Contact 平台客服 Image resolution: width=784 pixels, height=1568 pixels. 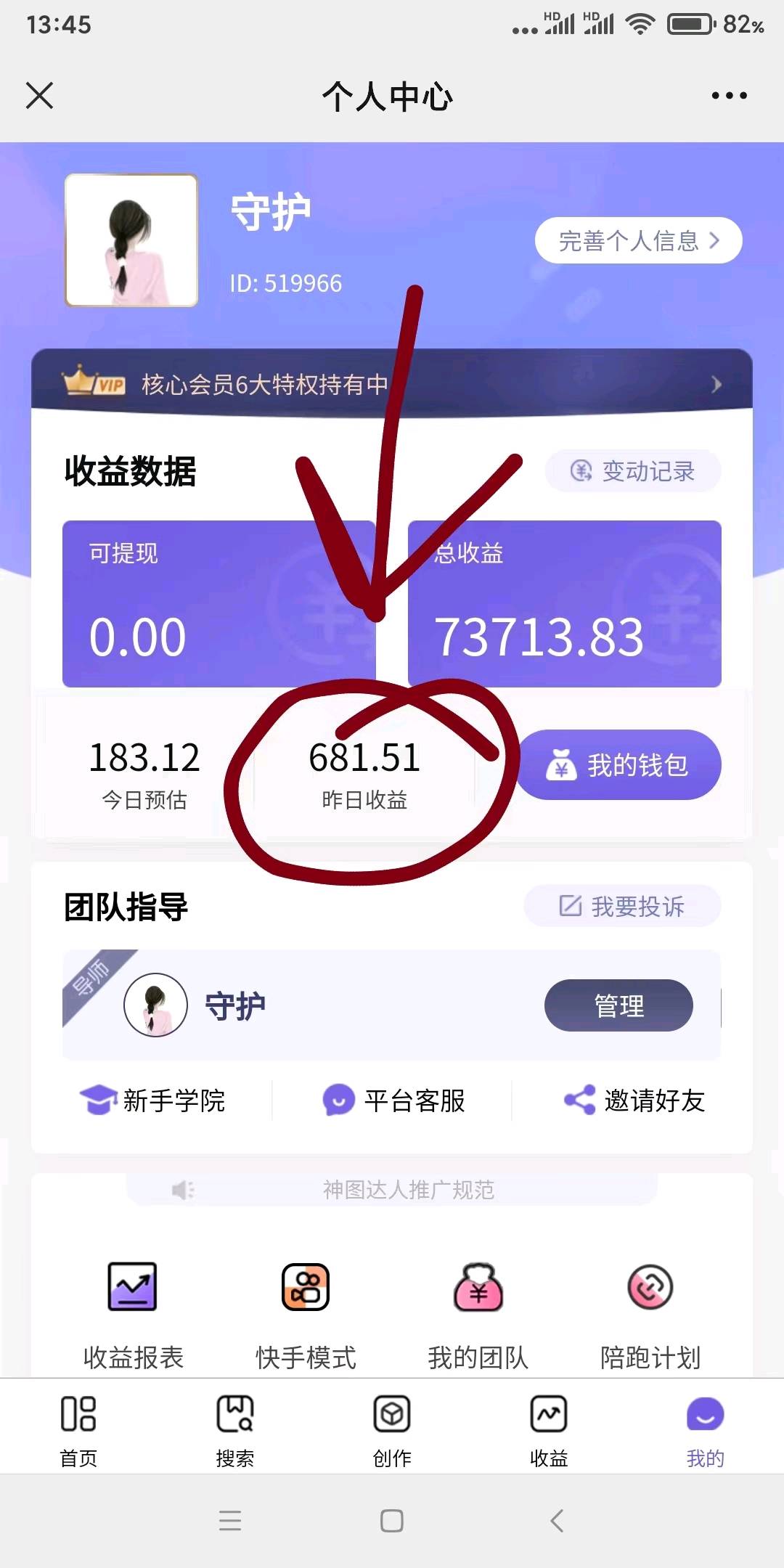tap(393, 1101)
